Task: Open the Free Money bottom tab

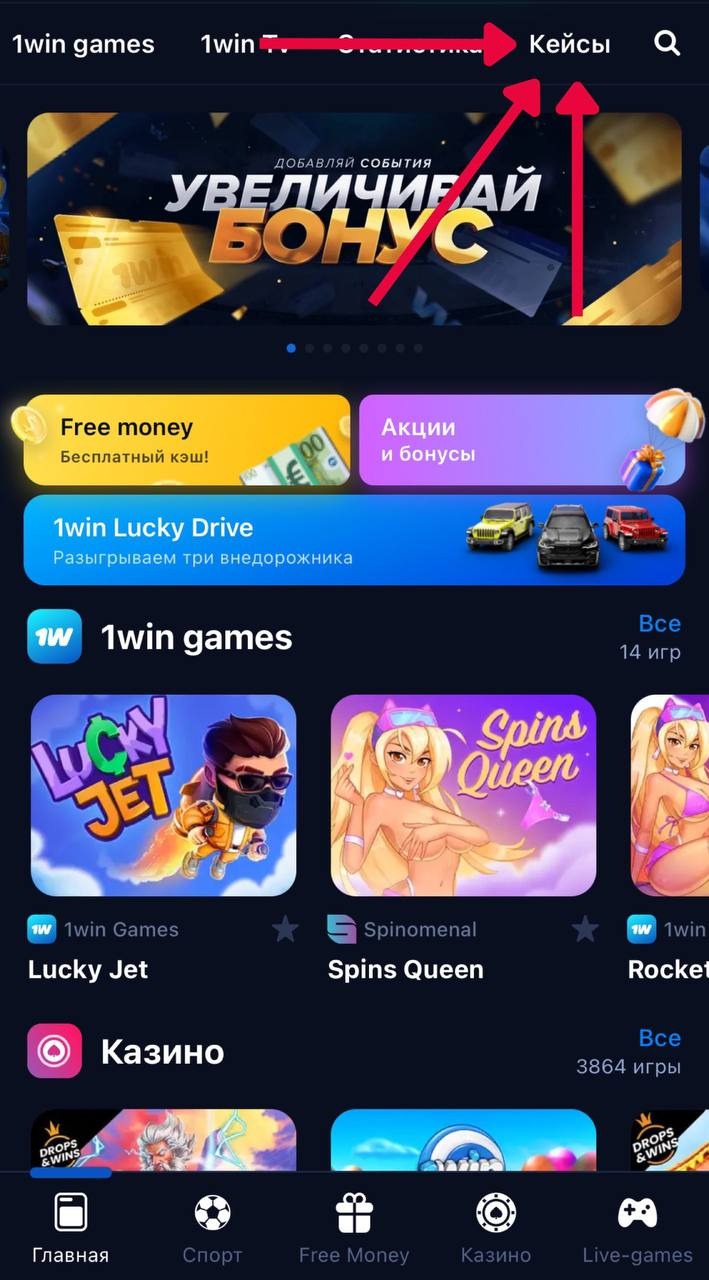Action: click(354, 1228)
